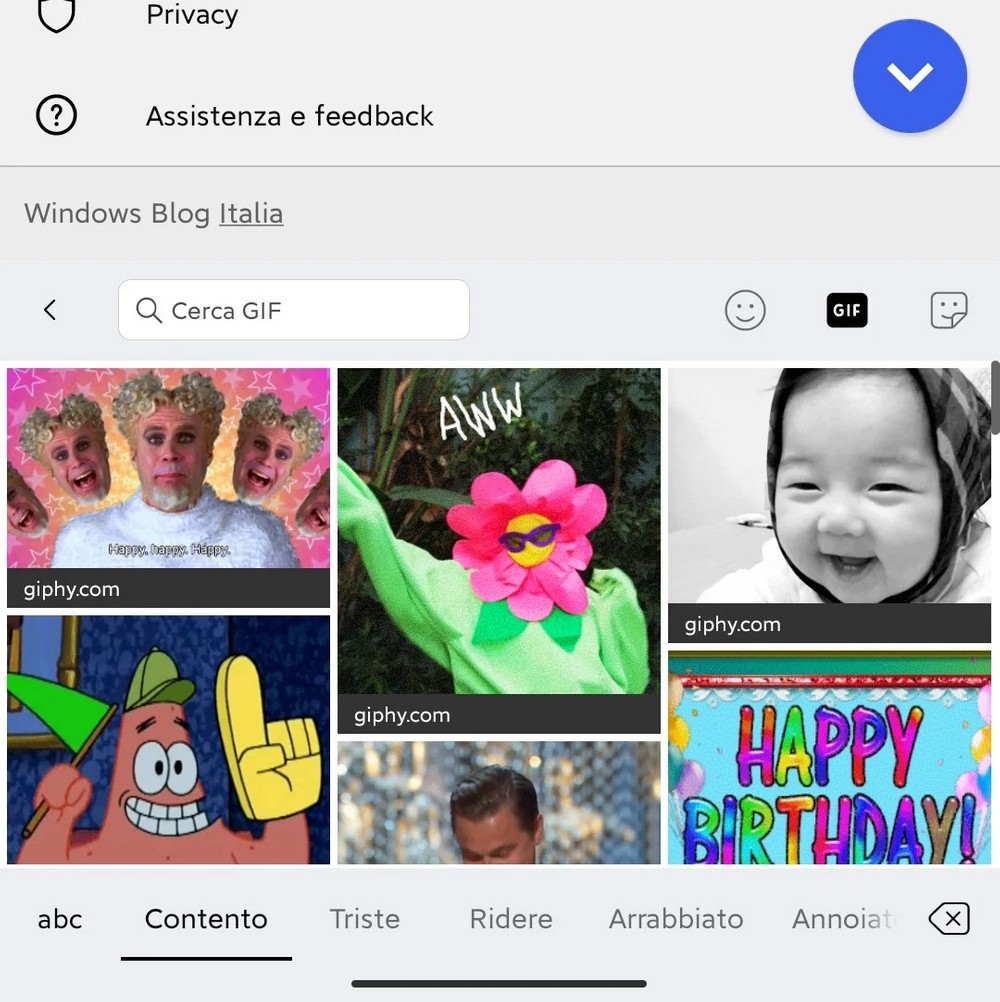Return to the abc keyboard
This screenshot has width=1000, height=1002.
click(60, 919)
